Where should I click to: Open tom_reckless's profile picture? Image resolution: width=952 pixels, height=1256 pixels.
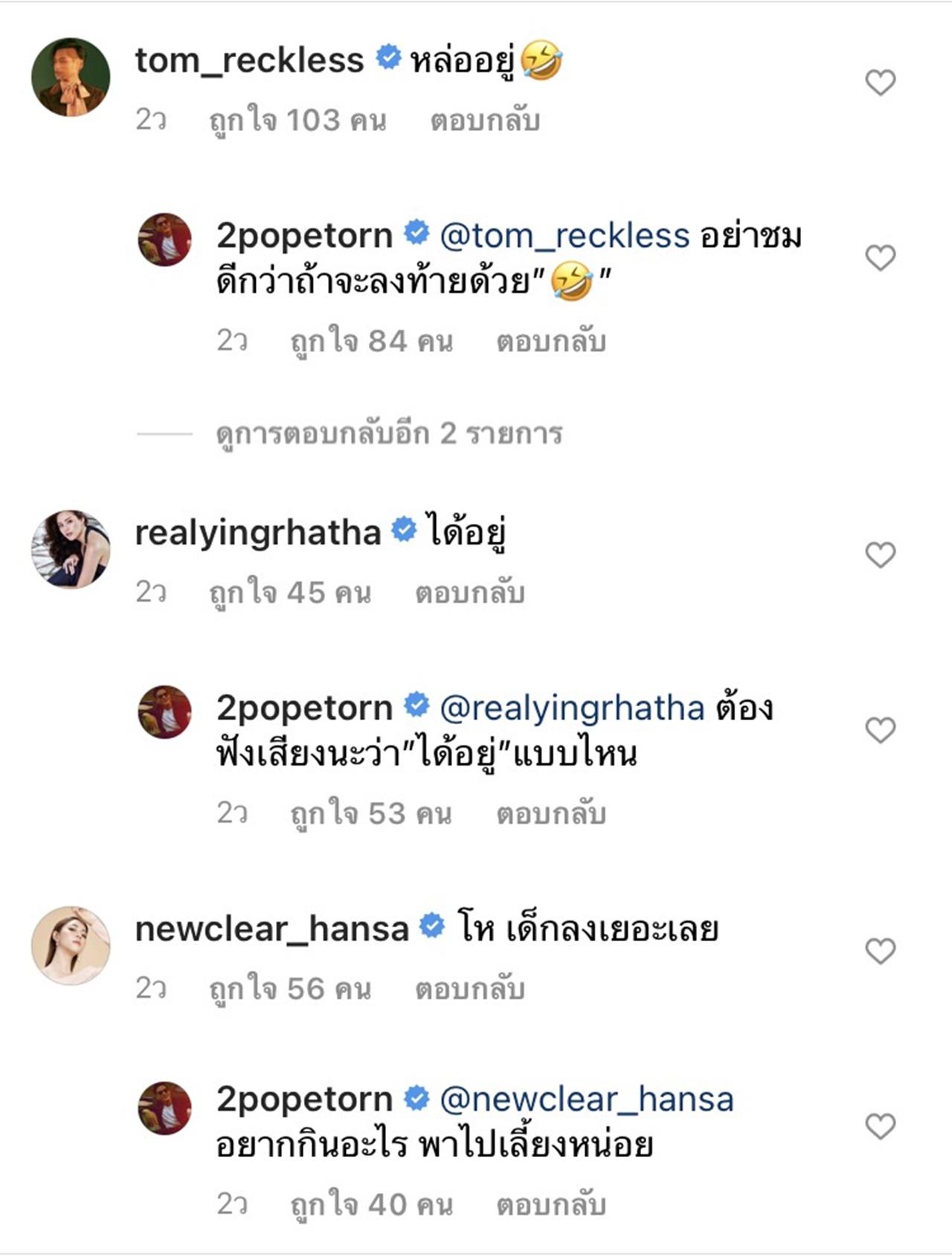tap(71, 77)
